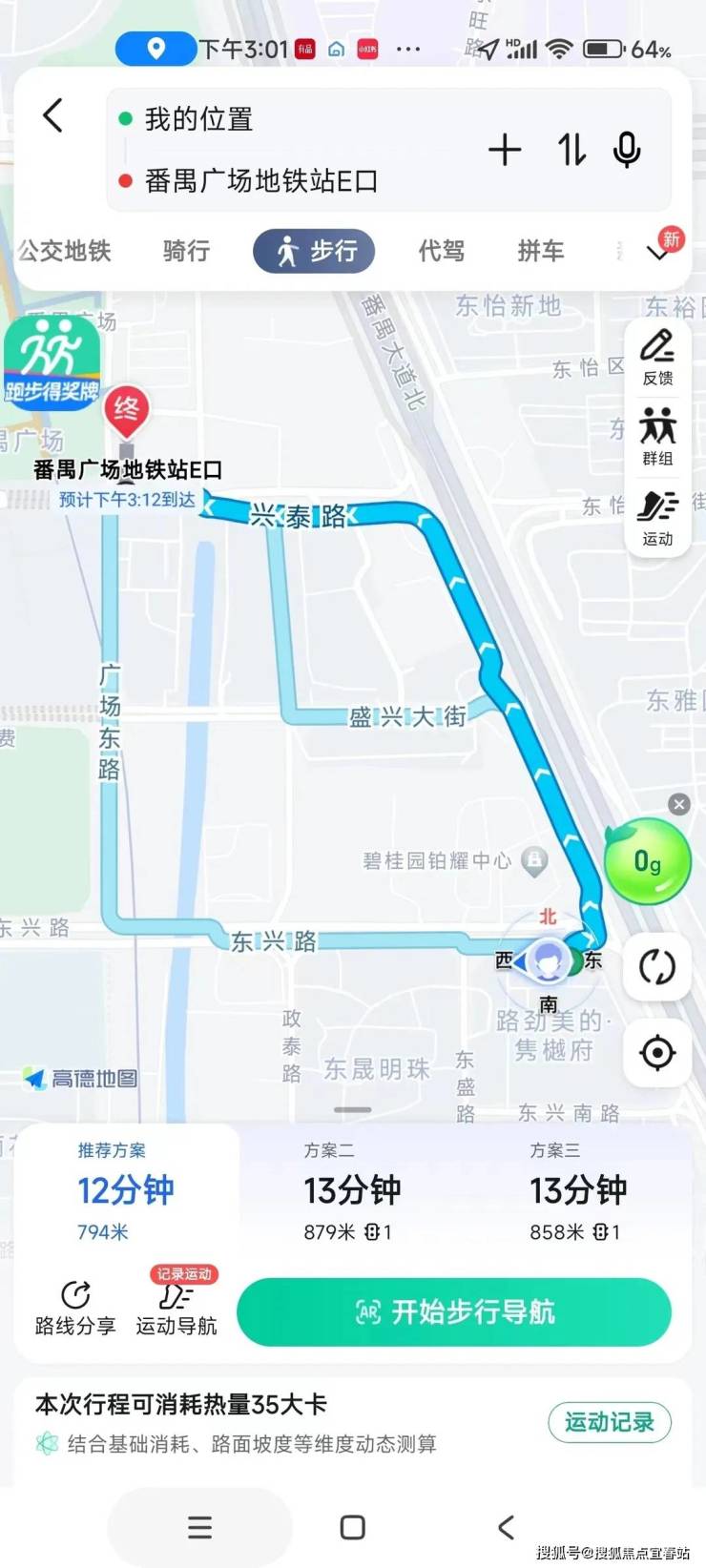This screenshot has width=706, height=1568.
Task: Select the 拼车 travel mode
Action: click(541, 251)
